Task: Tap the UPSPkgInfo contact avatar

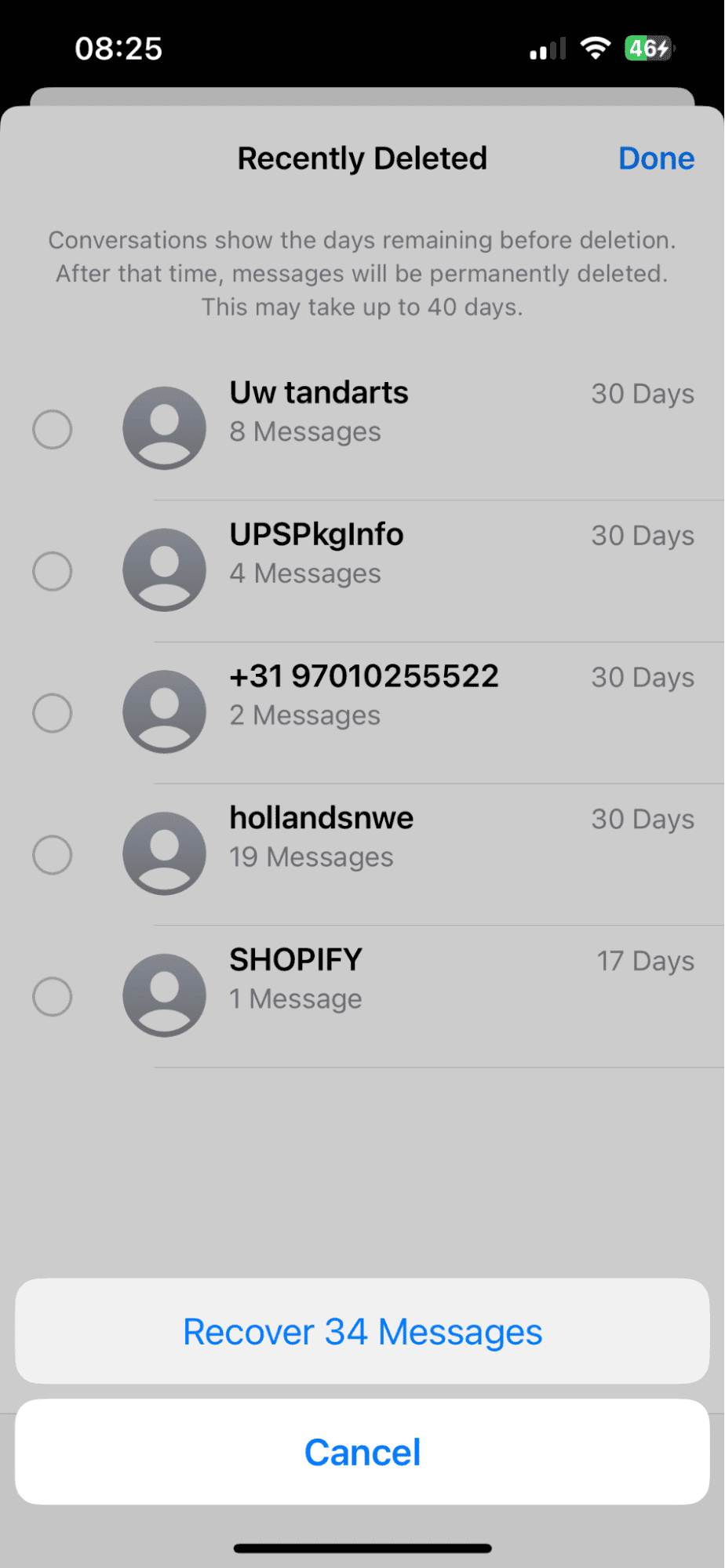Action: [x=164, y=569]
